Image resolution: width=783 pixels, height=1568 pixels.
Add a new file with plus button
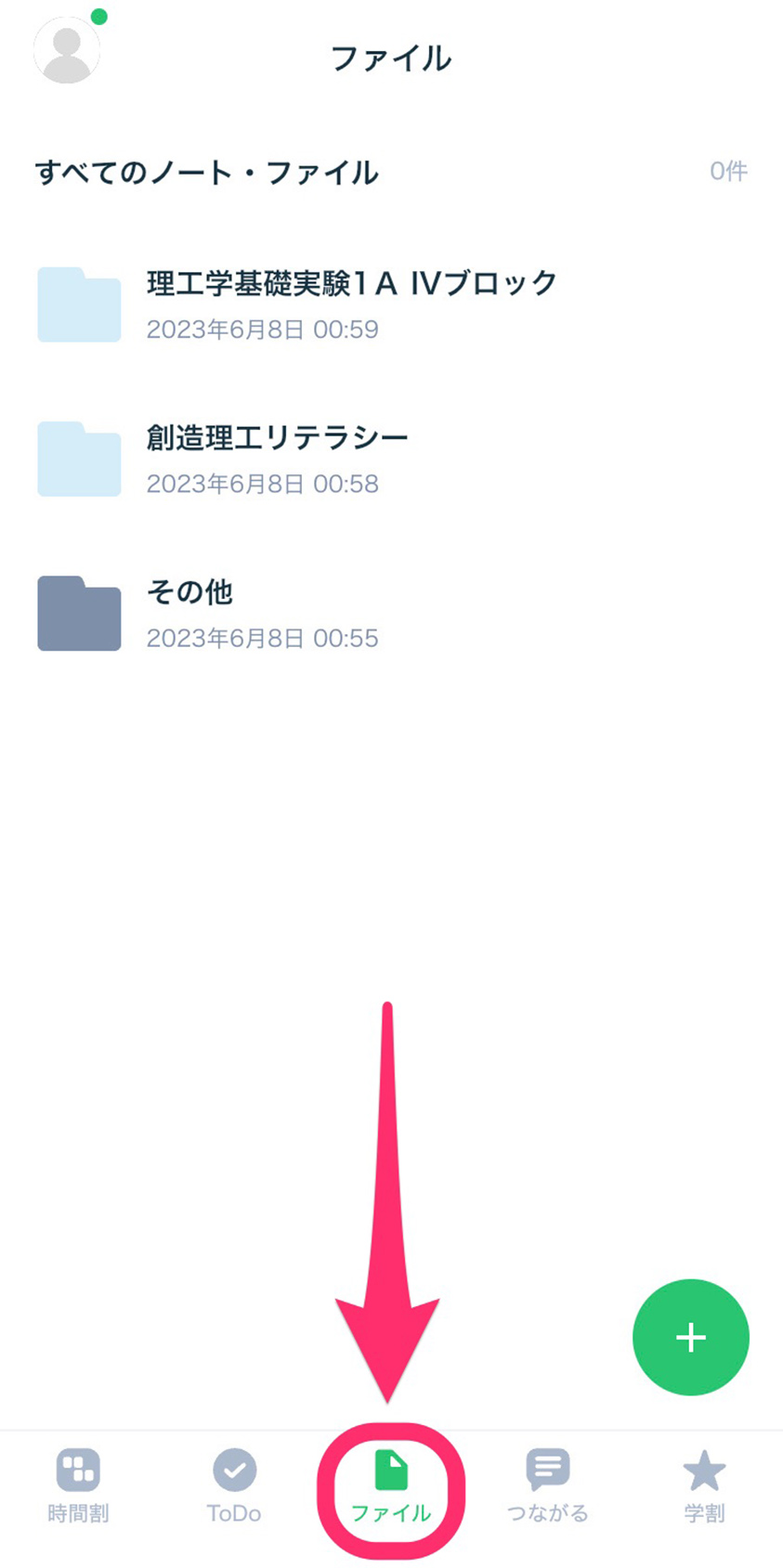pyautogui.click(x=690, y=1337)
